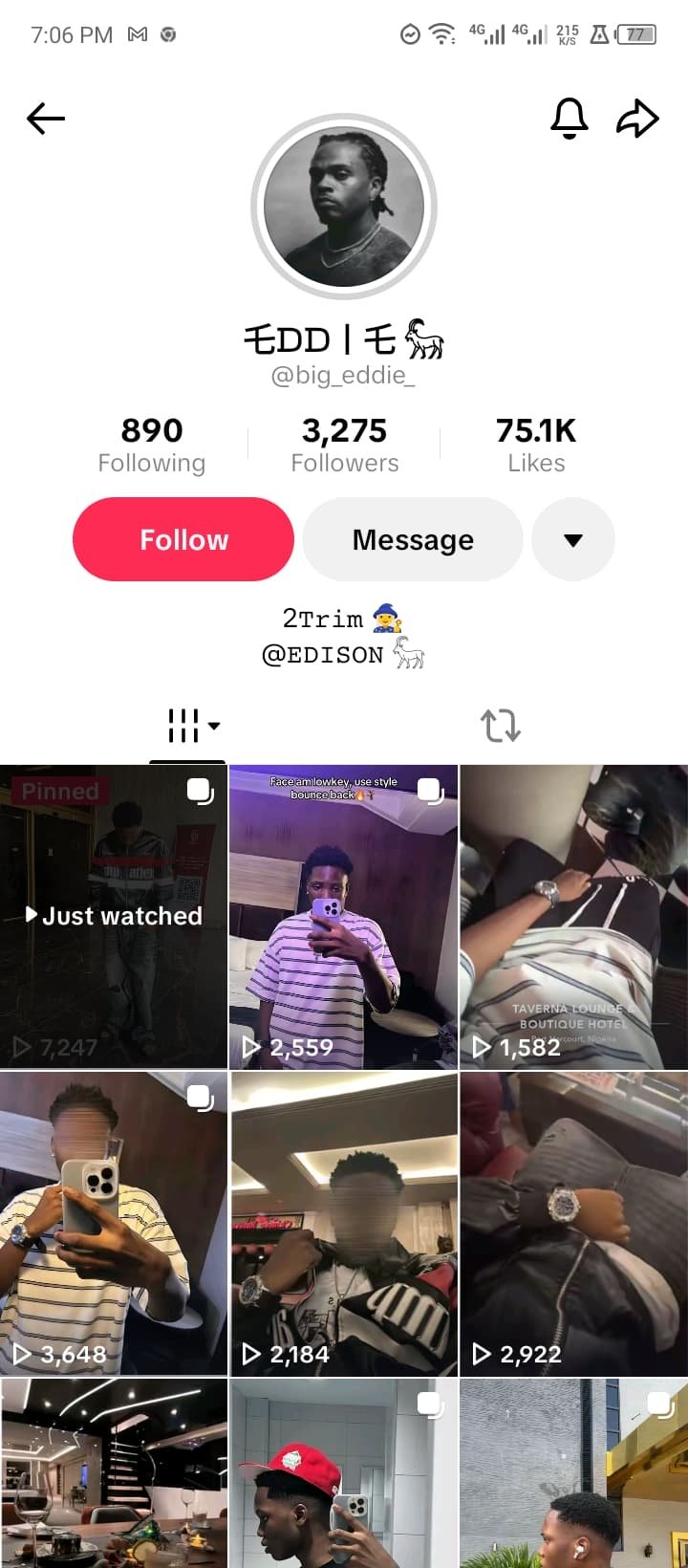Screen dimensions: 688x1568
Task: Open the video with 2,184 views
Action: click(344, 1224)
